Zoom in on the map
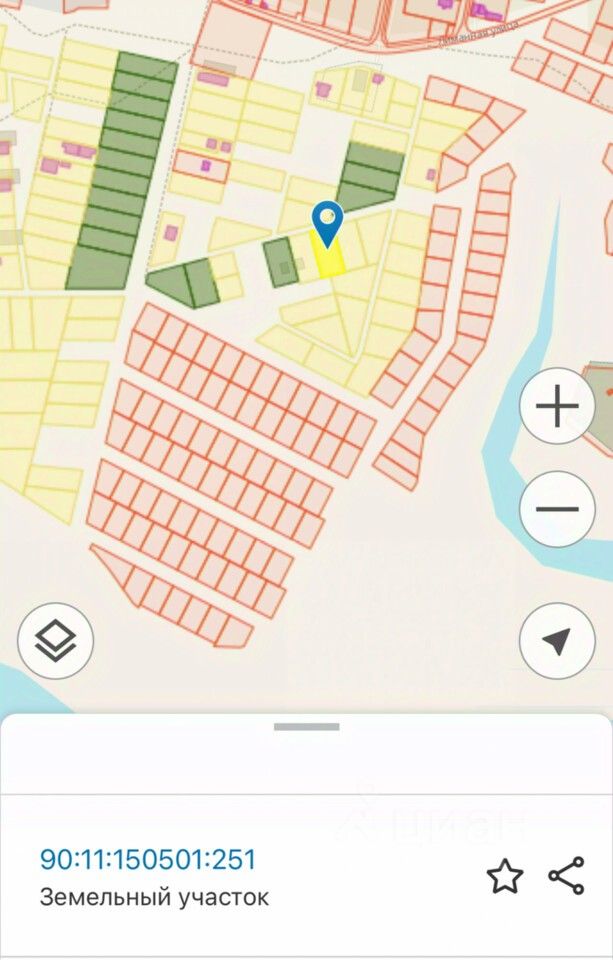This screenshot has width=613, height=960. [x=557, y=406]
